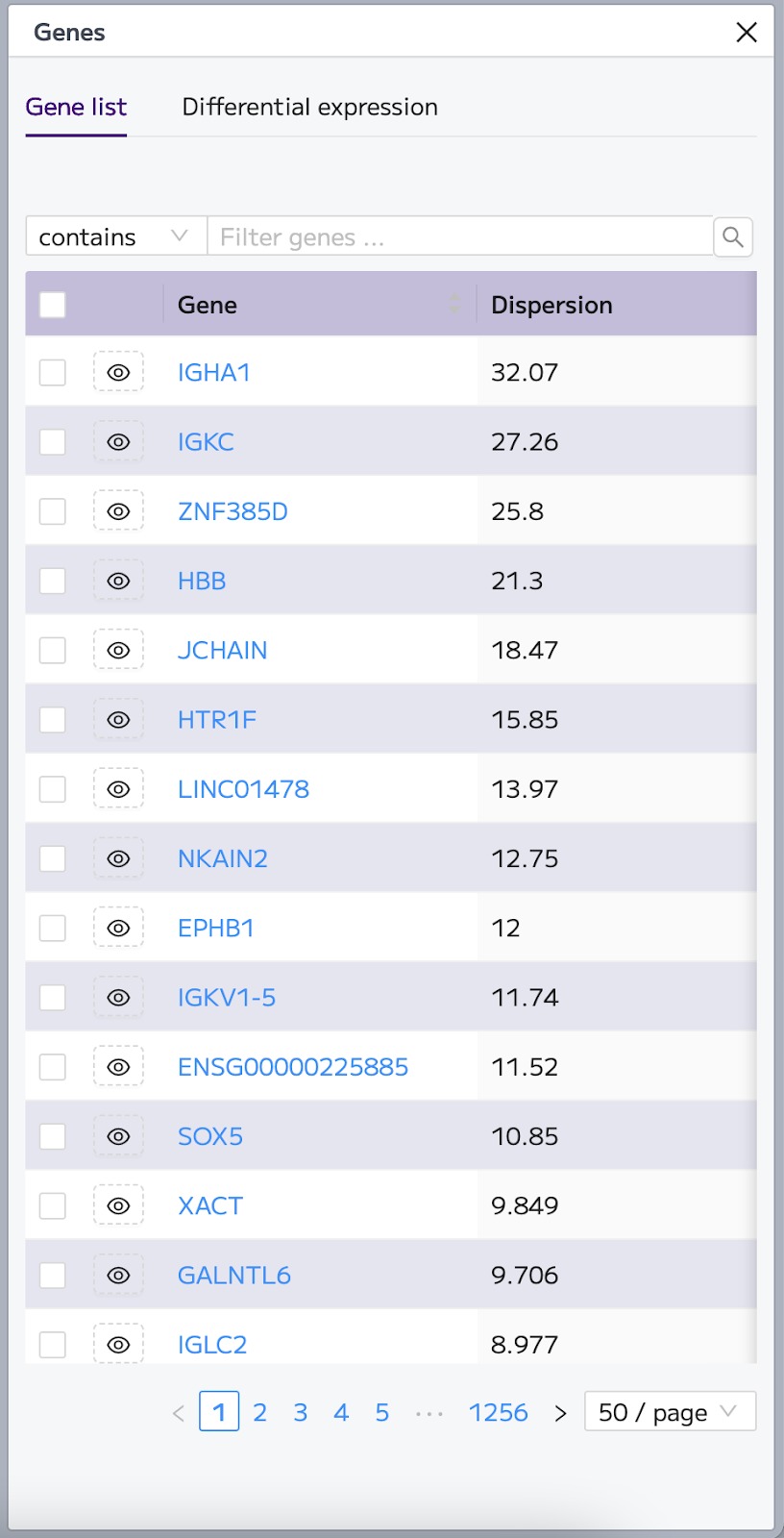Check the box next to HBB
This screenshot has width=784, height=1538.
pyautogui.click(x=53, y=581)
